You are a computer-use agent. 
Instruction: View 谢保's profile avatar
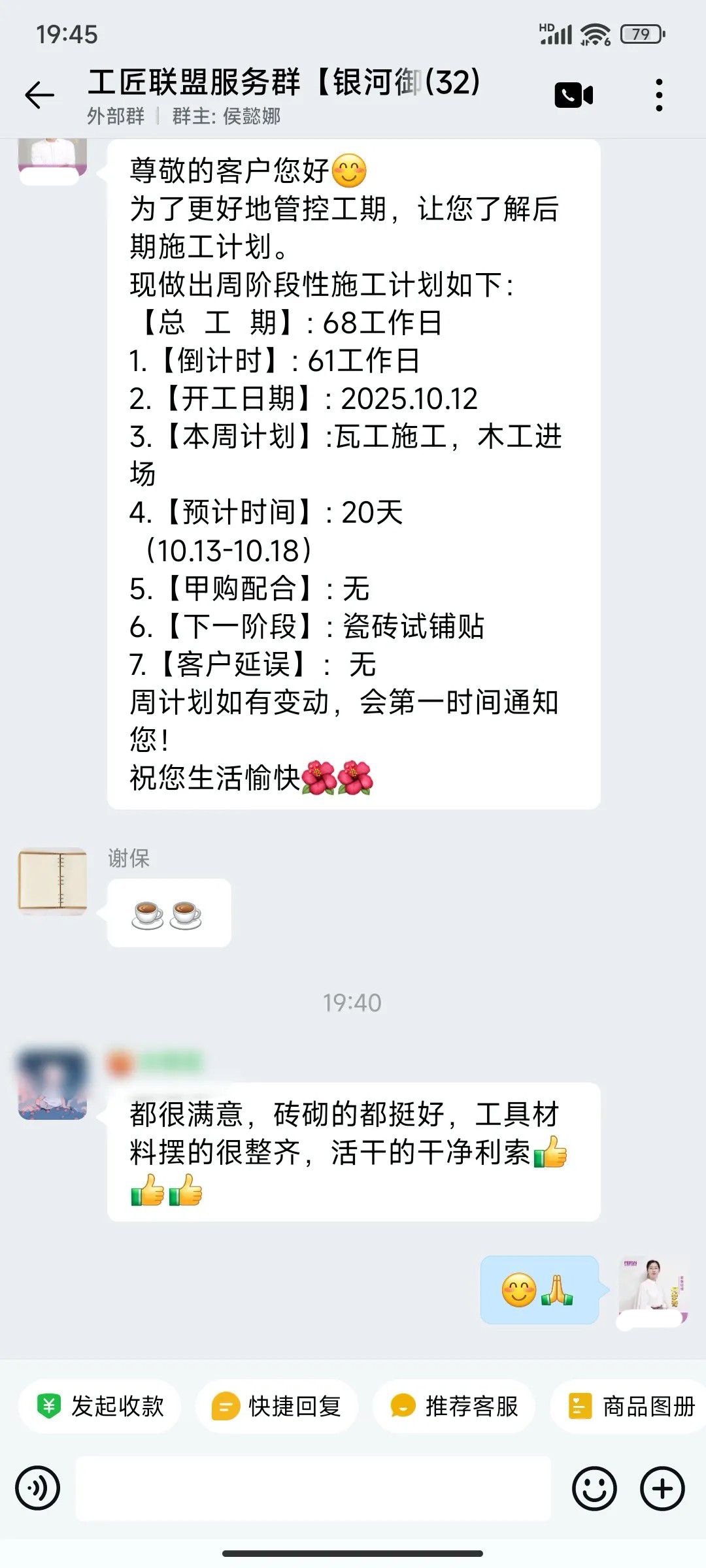(52, 881)
